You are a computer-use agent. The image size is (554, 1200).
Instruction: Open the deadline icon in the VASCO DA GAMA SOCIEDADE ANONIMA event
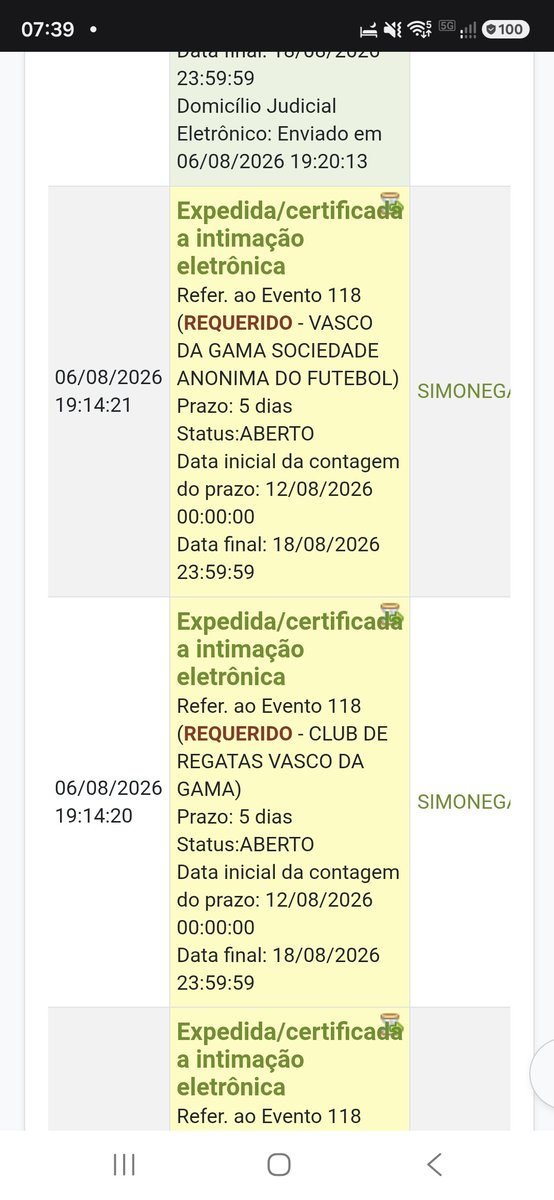click(392, 204)
